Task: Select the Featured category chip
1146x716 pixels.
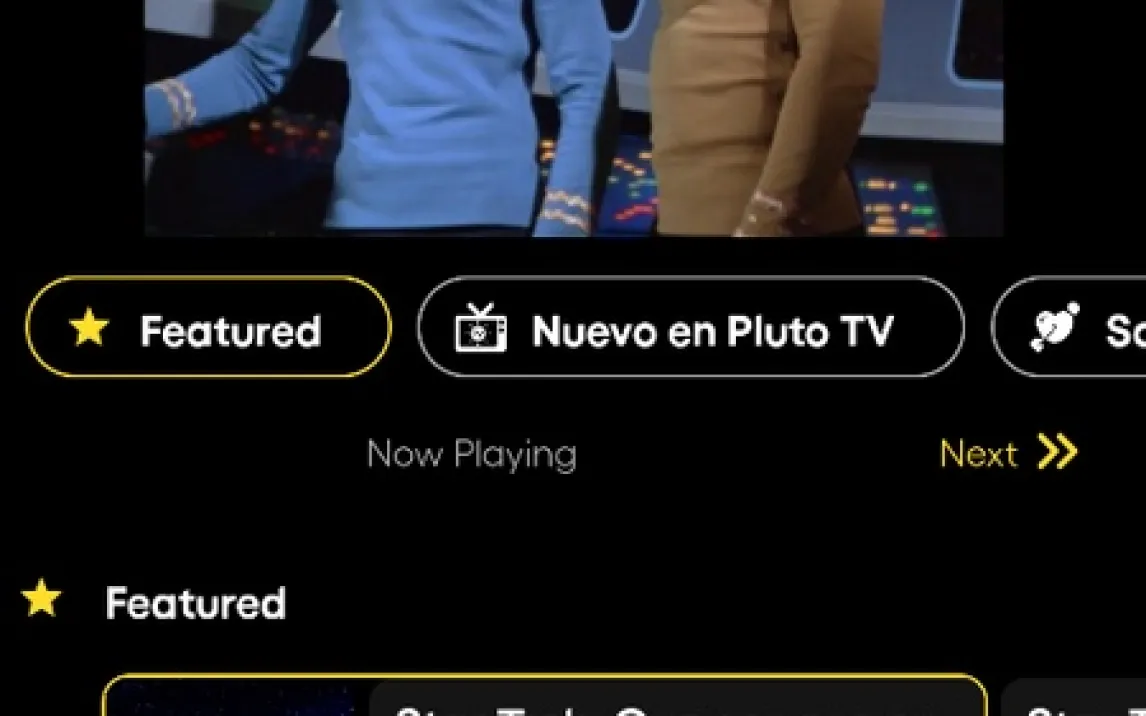Action: click(x=208, y=327)
